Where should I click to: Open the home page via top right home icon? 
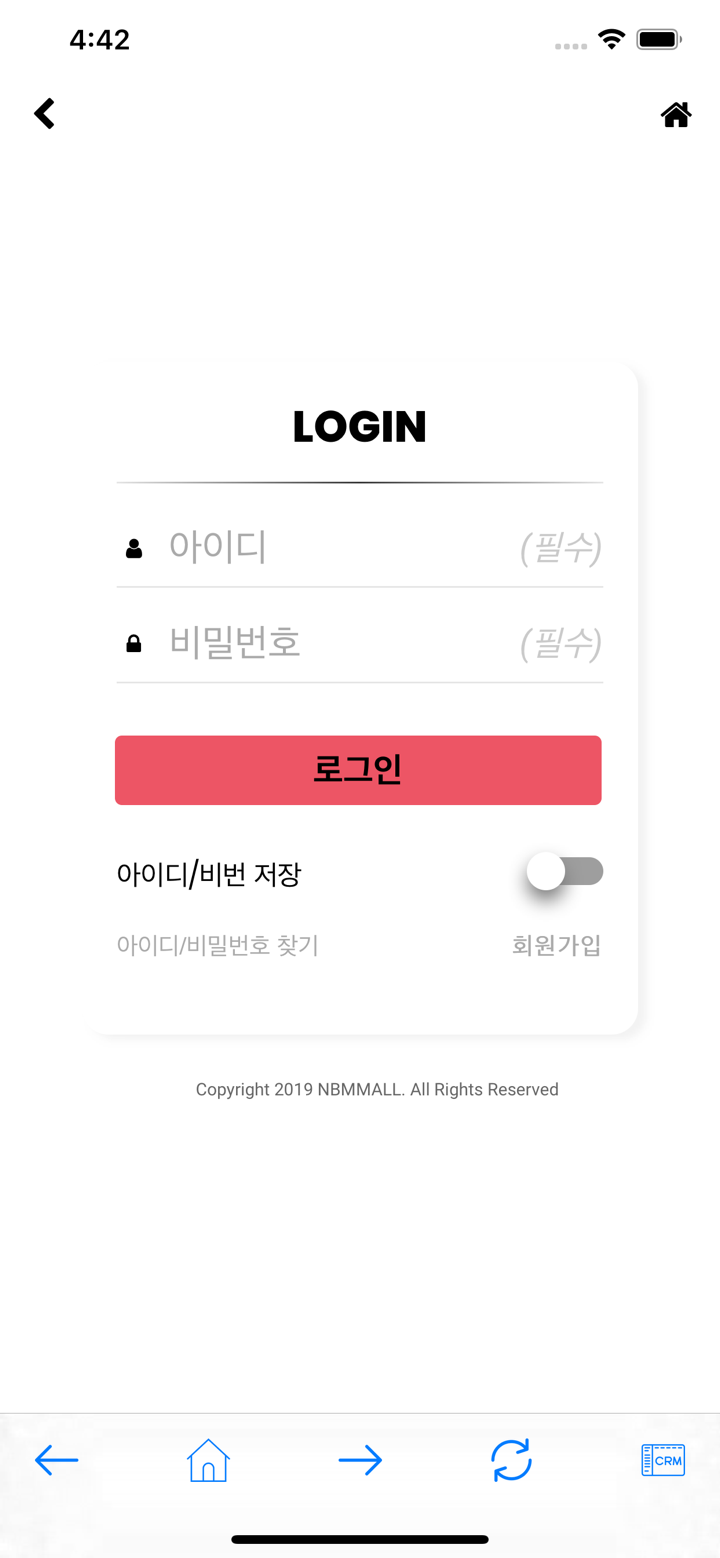676,114
